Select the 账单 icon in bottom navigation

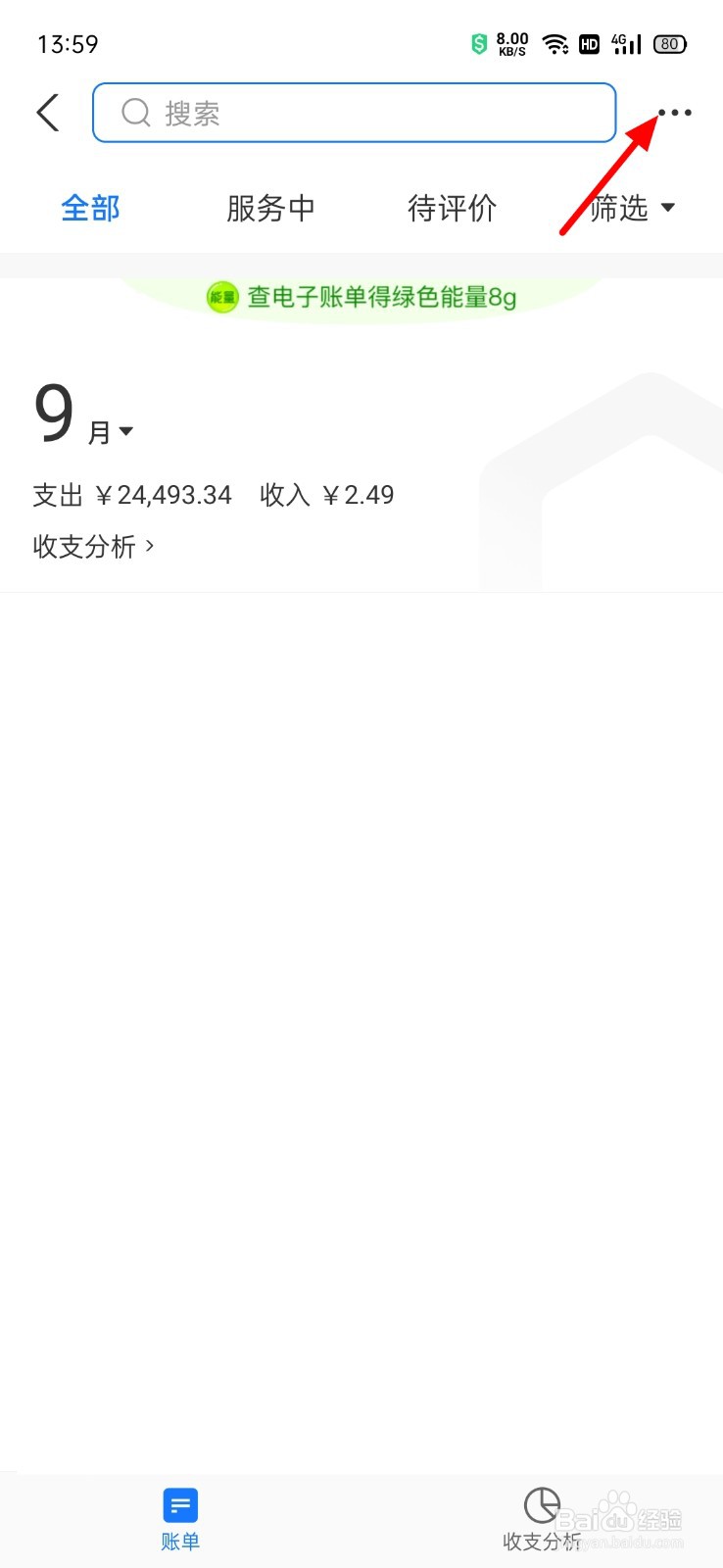(179, 1505)
